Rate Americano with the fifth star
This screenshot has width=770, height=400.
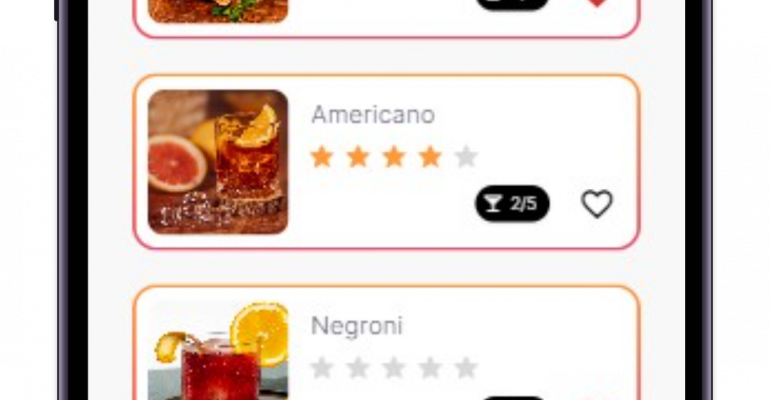(466, 157)
